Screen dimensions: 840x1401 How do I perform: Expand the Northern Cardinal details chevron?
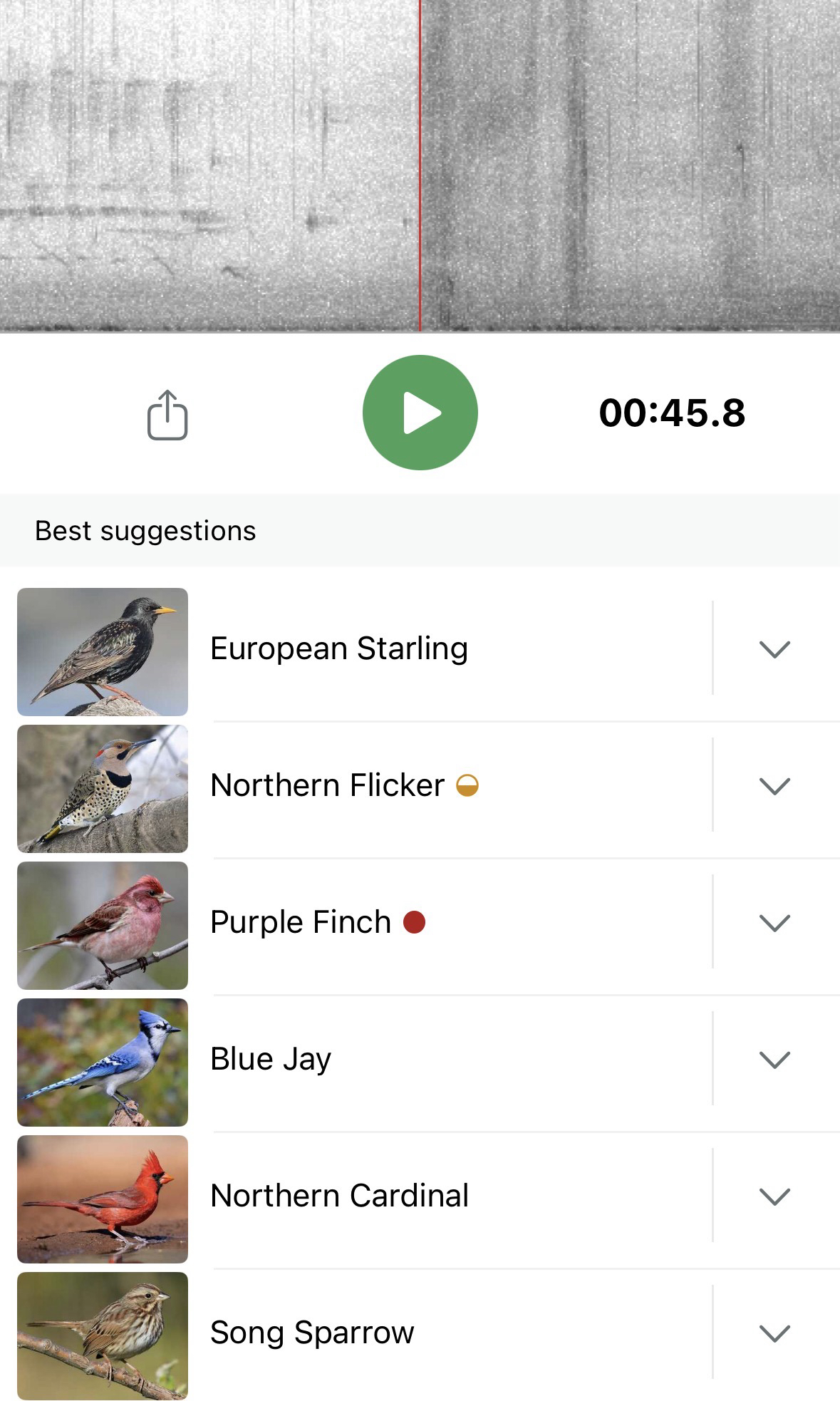(x=774, y=1196)
